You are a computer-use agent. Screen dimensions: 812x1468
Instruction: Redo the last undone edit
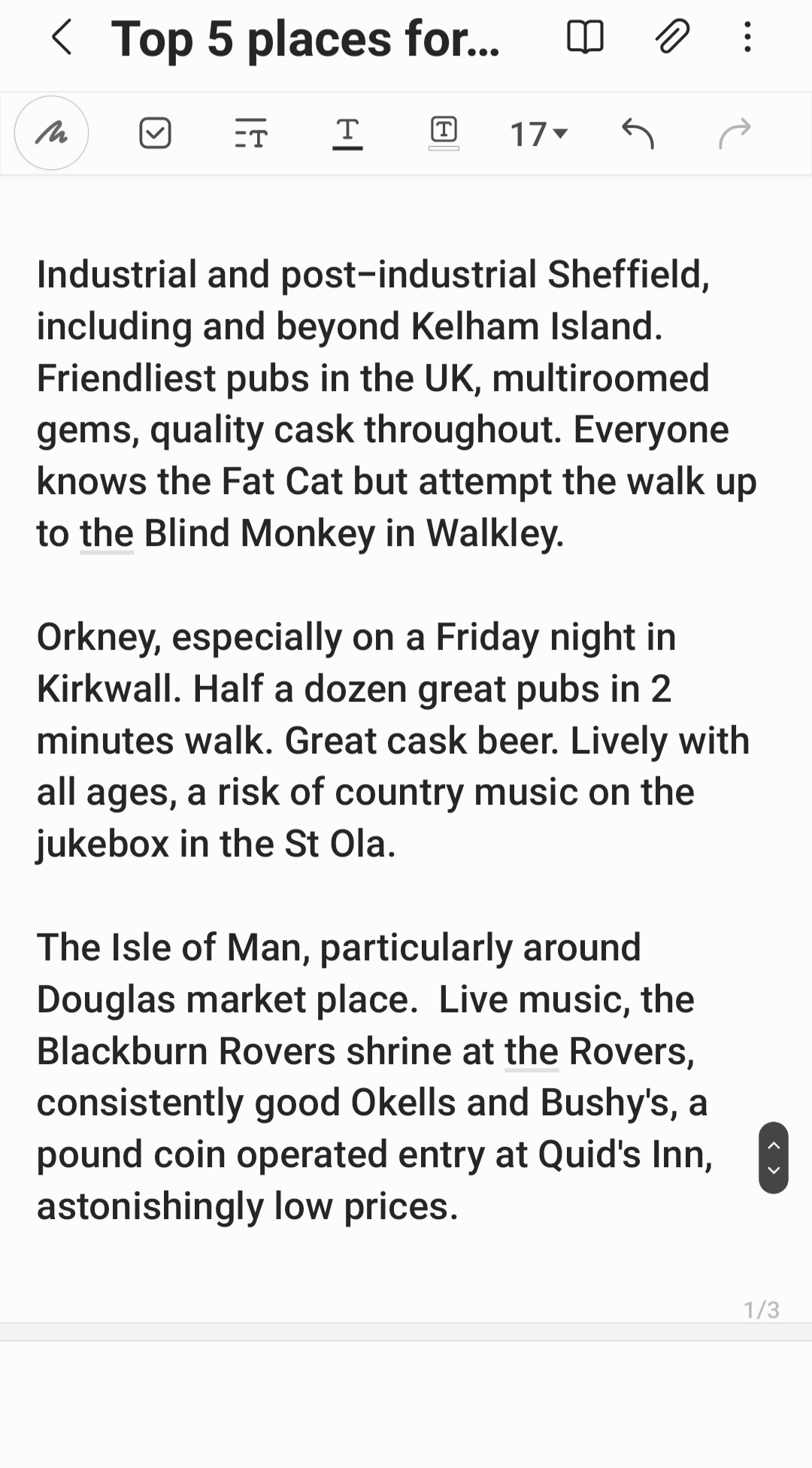pyautogui.click(x=734, y=133)
